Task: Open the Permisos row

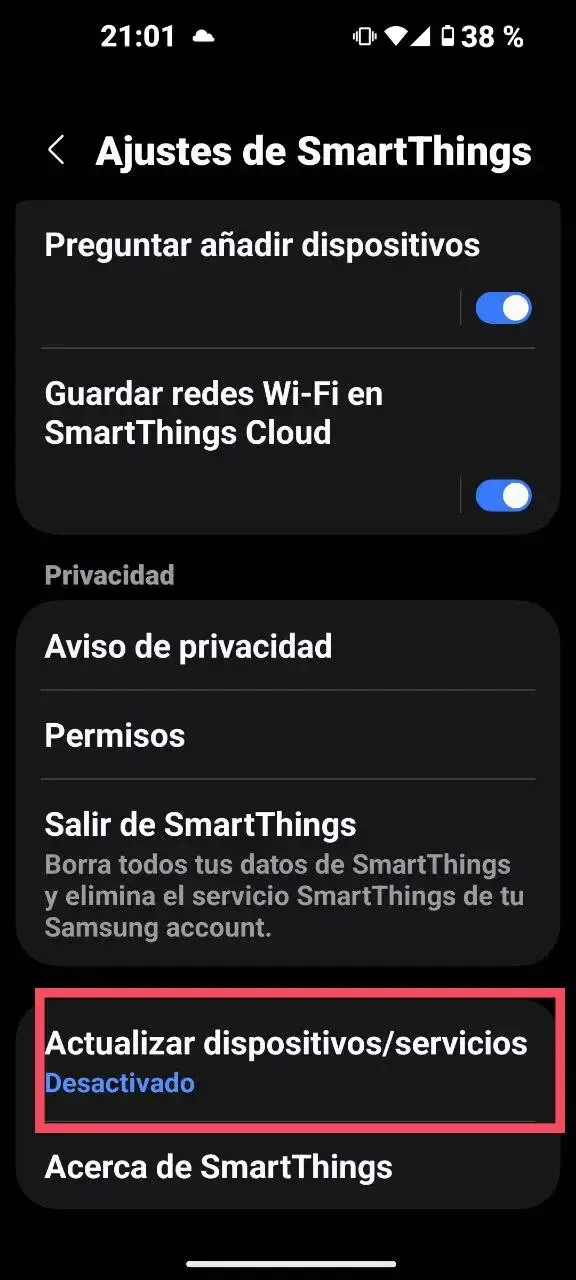Action: click(x=288, y=735)
